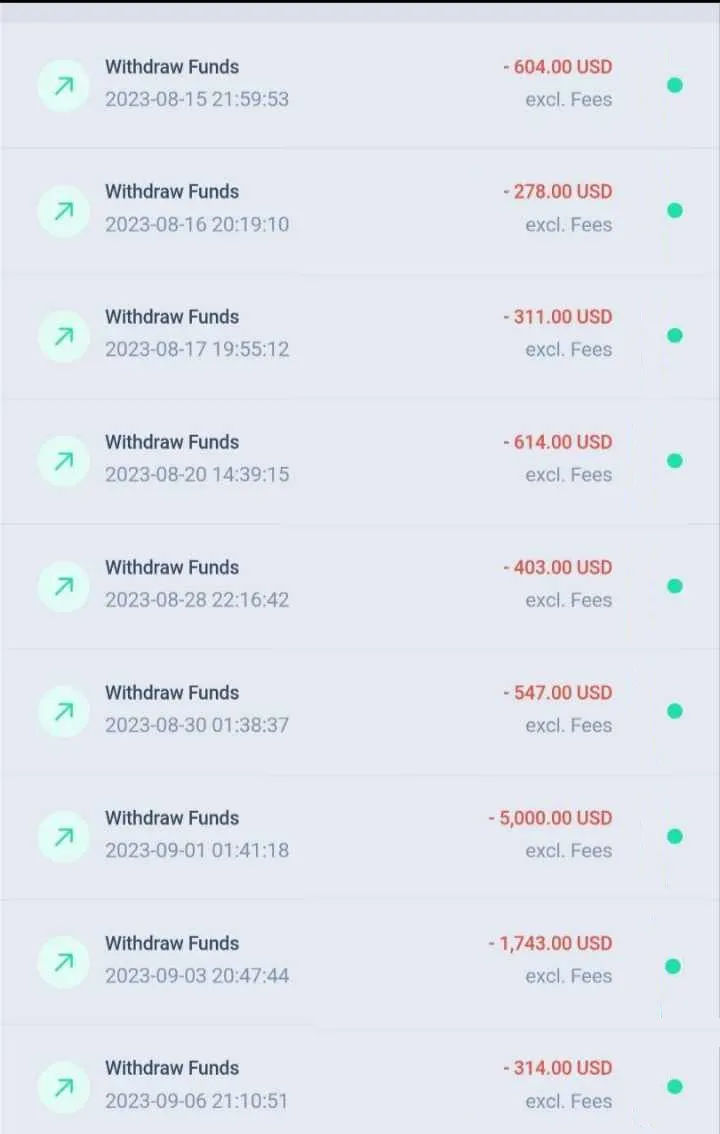Image resolution: width=720 pixels, height=1134 pixels.
Task: Select the 614.00 USD withdrawal from 2023-08-20
Action: coord(360,459)
